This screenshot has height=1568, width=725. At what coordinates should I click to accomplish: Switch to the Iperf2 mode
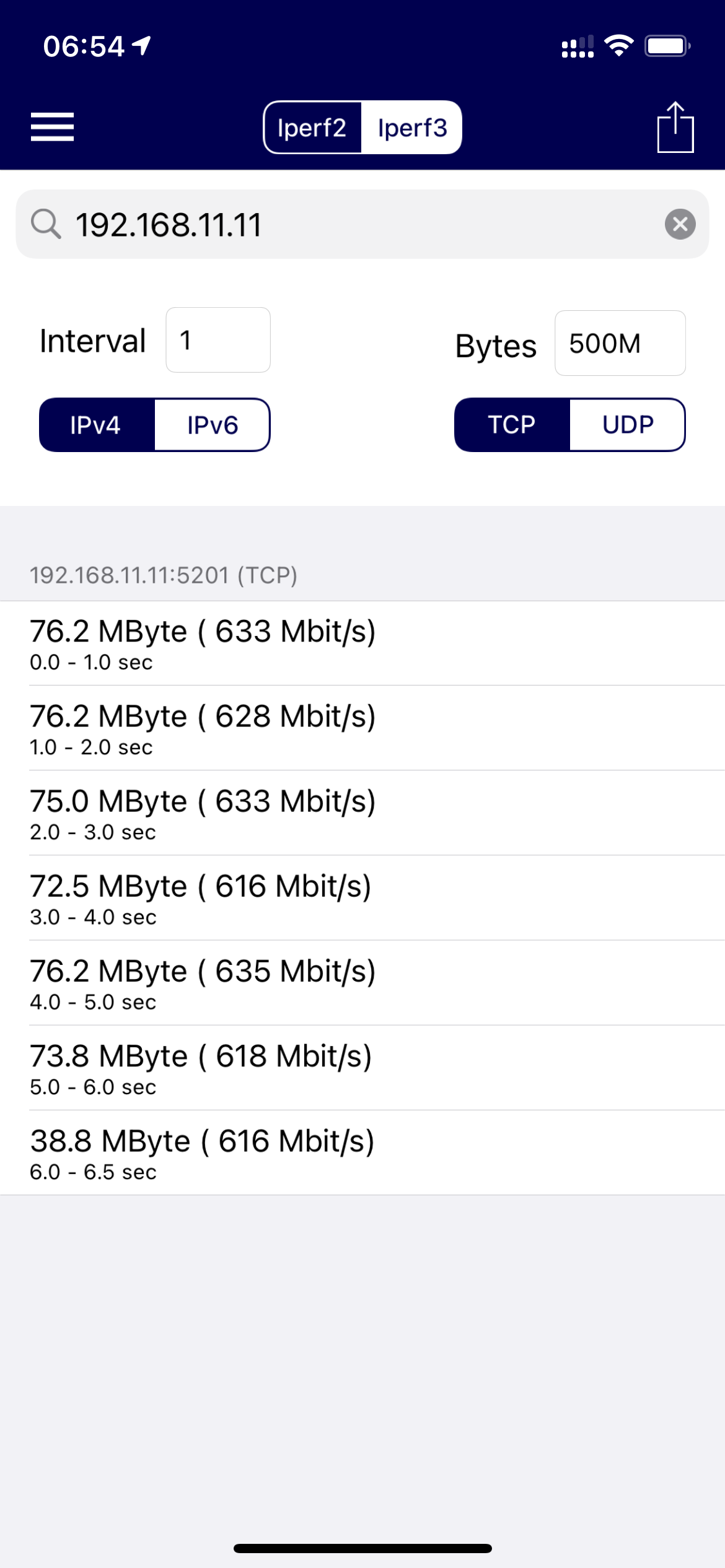pyautogui.click(x=312, y=128)
